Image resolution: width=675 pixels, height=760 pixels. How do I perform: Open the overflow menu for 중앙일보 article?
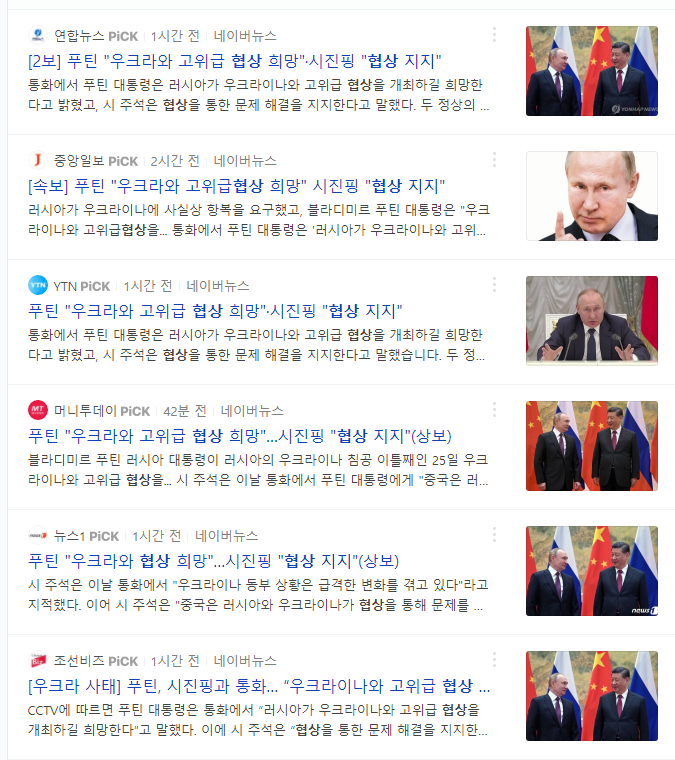coord(494,160)
